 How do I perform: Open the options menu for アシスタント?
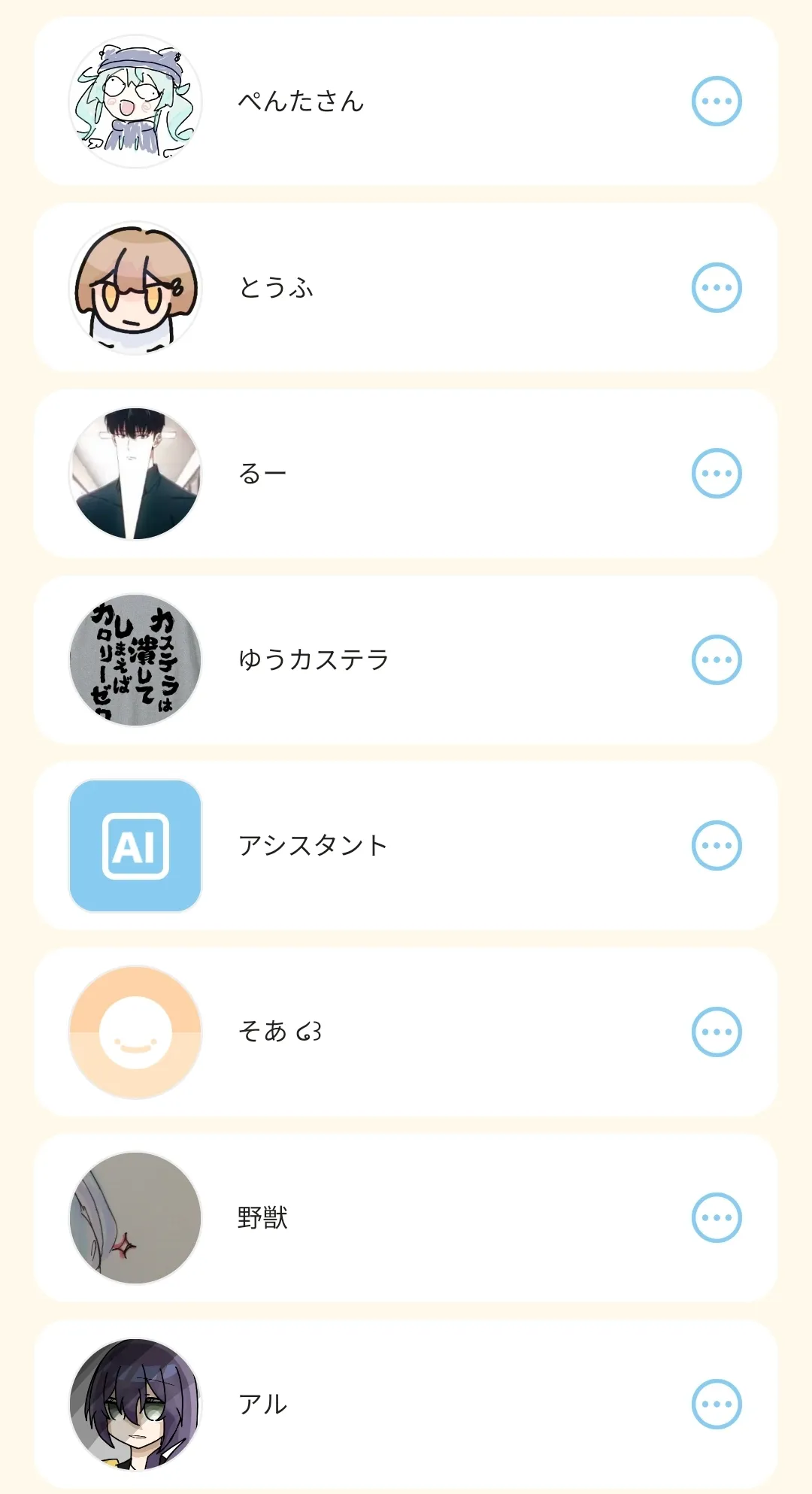[716, 845]
